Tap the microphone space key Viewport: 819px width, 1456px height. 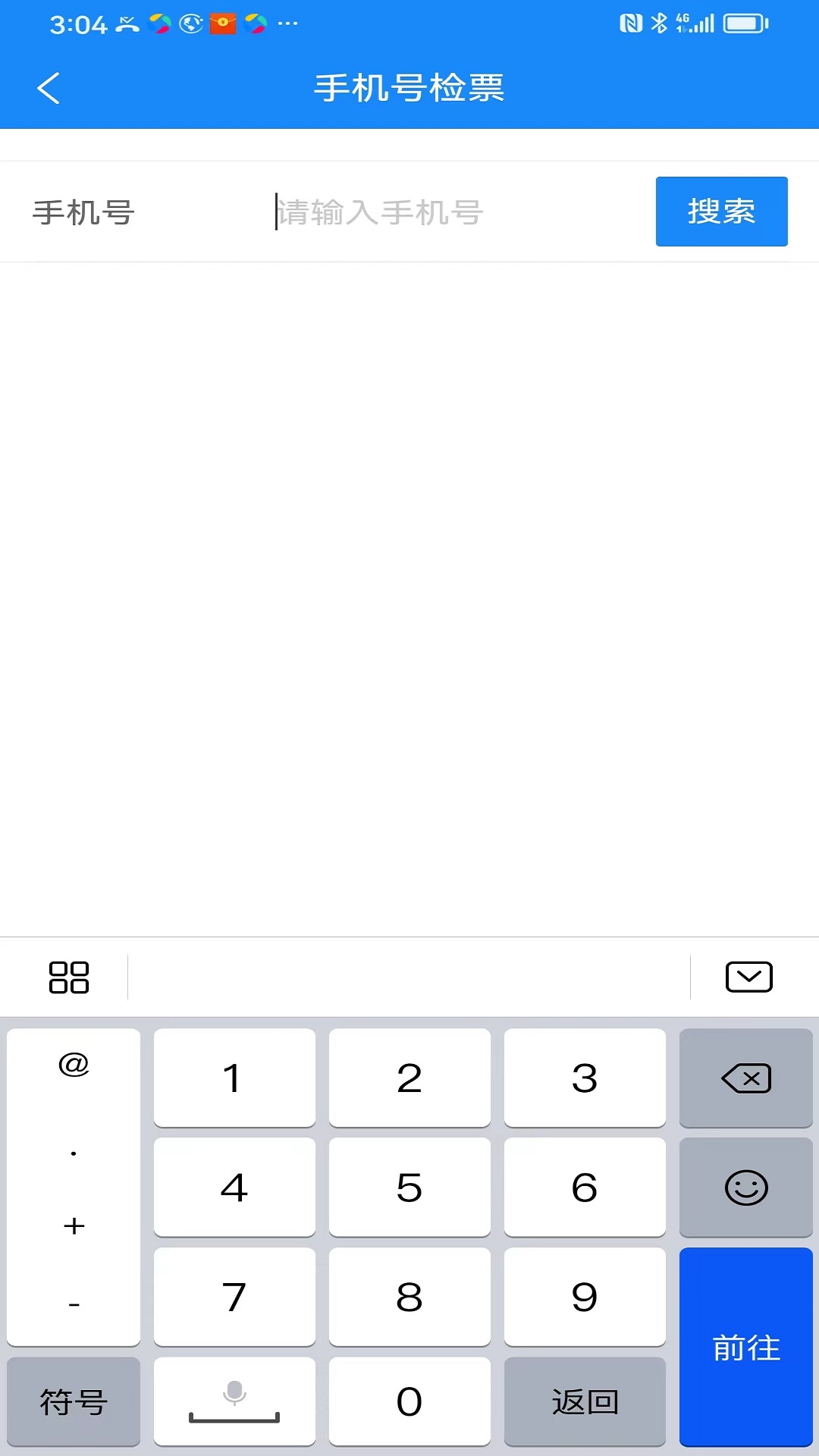(x=234, y=1401)
